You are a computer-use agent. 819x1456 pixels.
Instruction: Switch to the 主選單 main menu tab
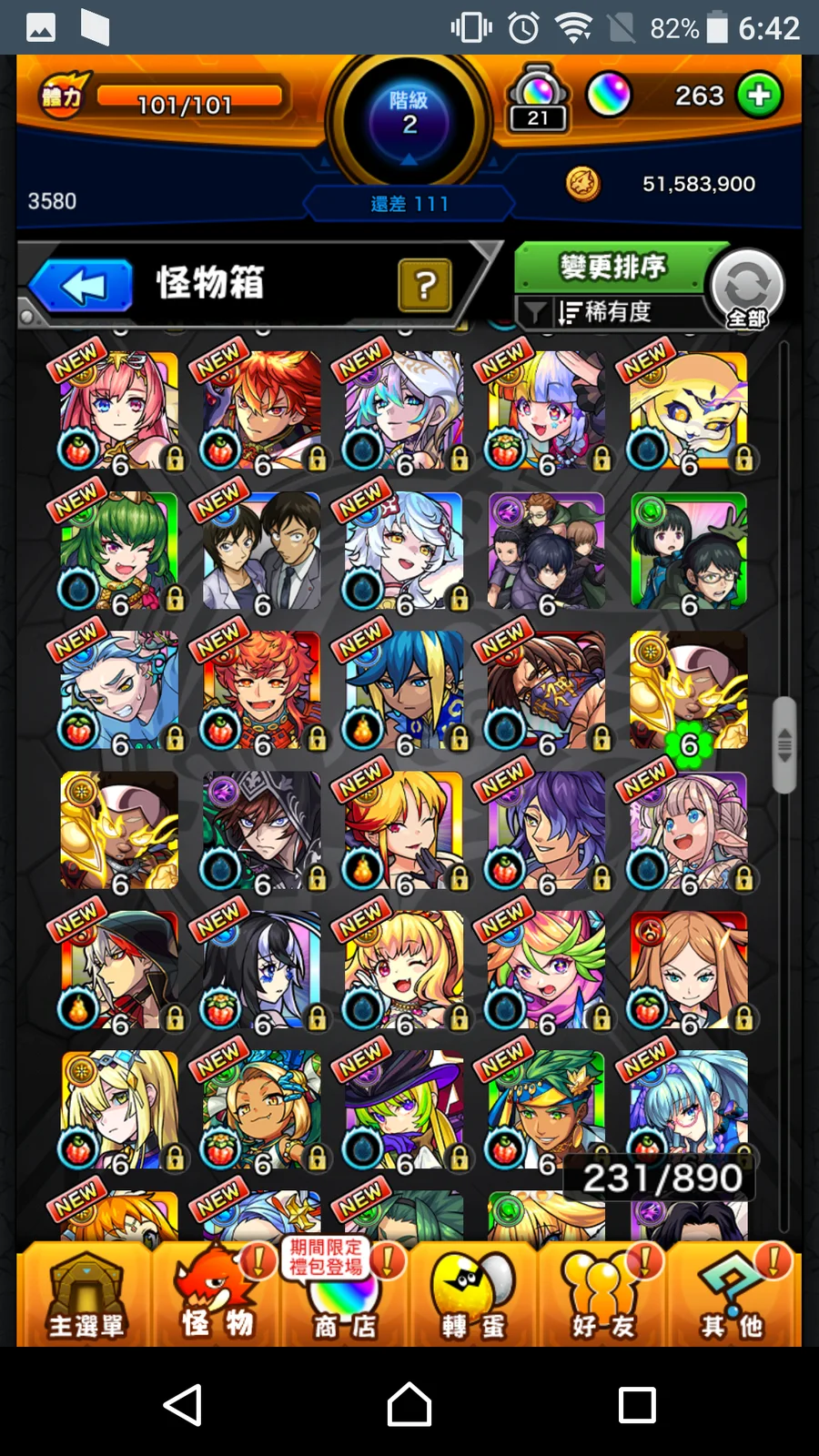tap(86, 1297)
